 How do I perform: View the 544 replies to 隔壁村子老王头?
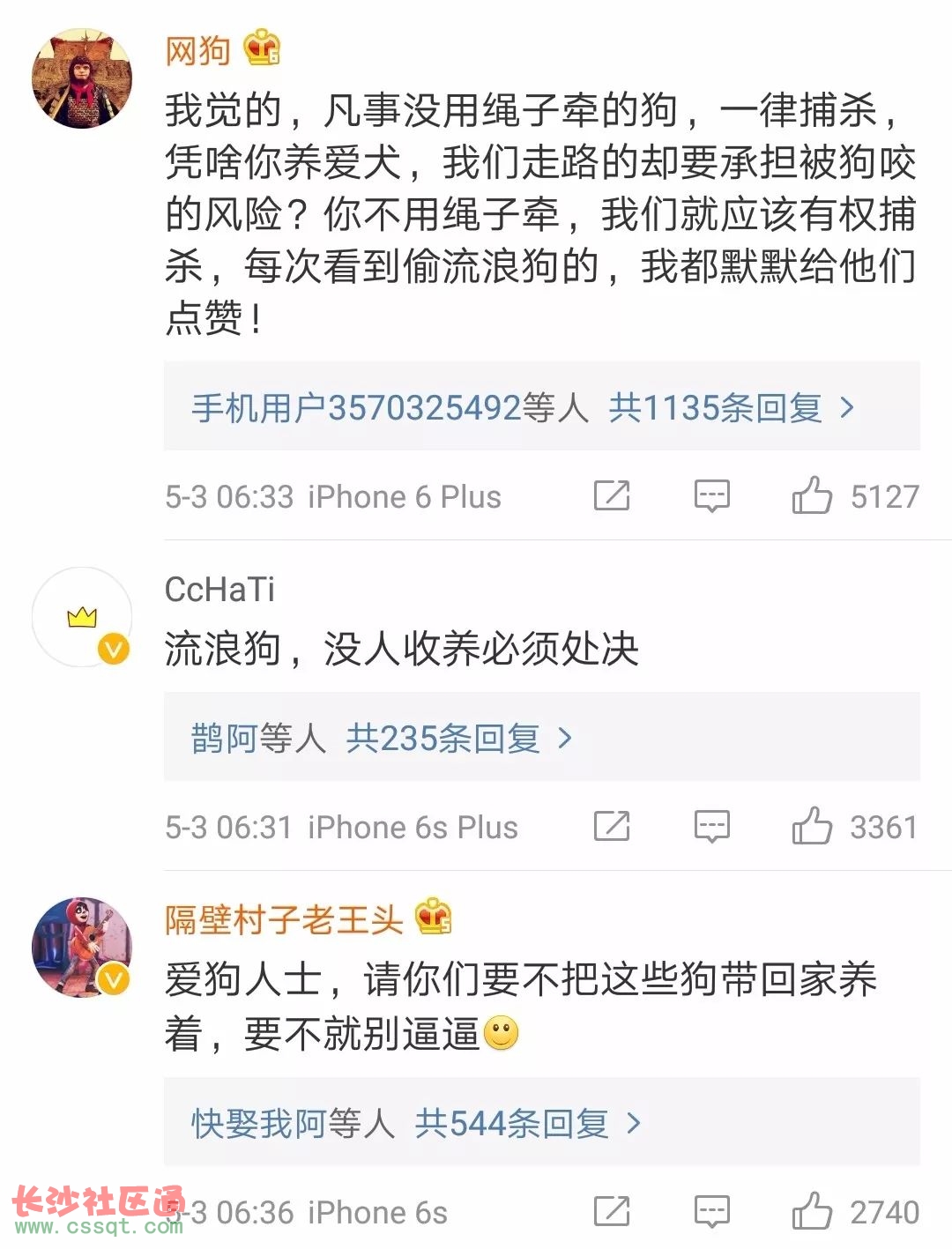pos(511,1124)
